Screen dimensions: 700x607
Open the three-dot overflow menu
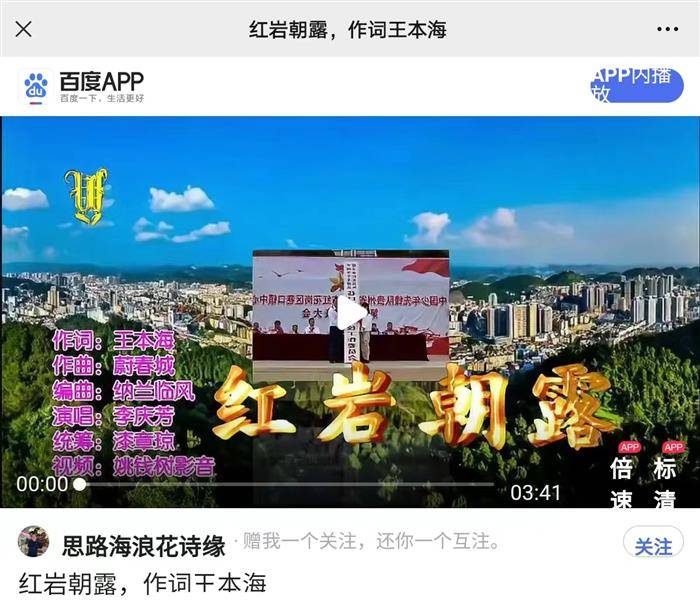667,29
